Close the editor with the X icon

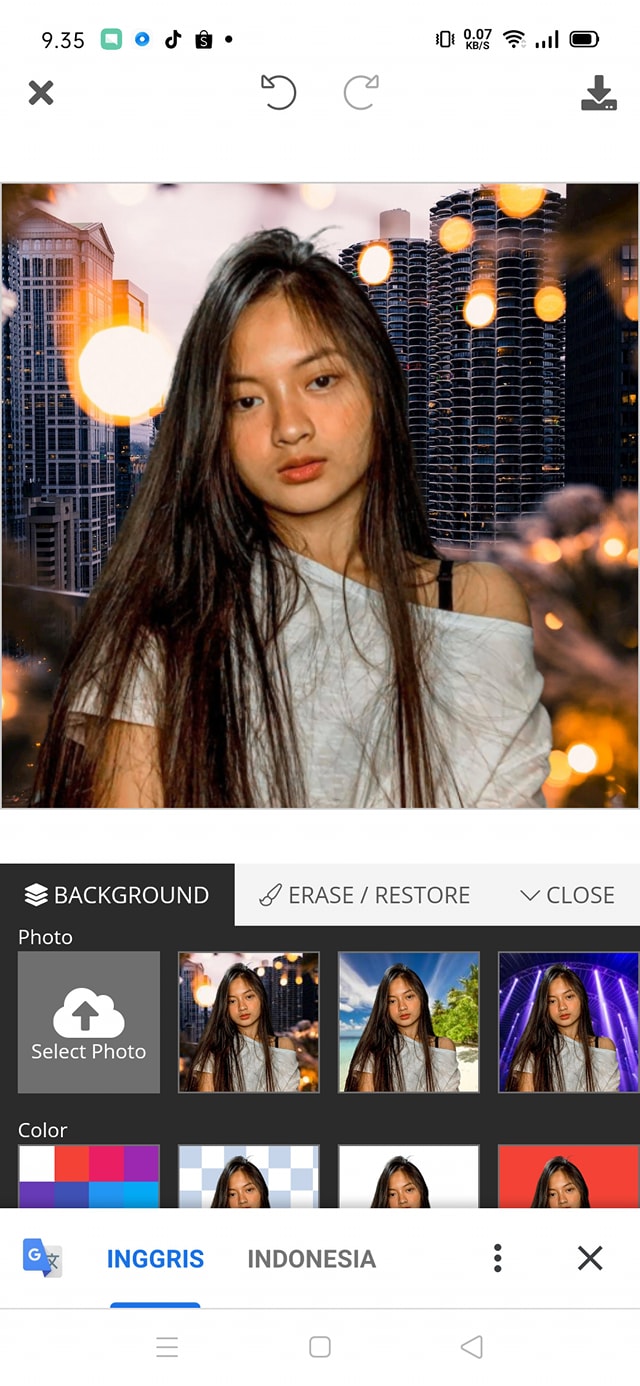(x=40, y=93)
